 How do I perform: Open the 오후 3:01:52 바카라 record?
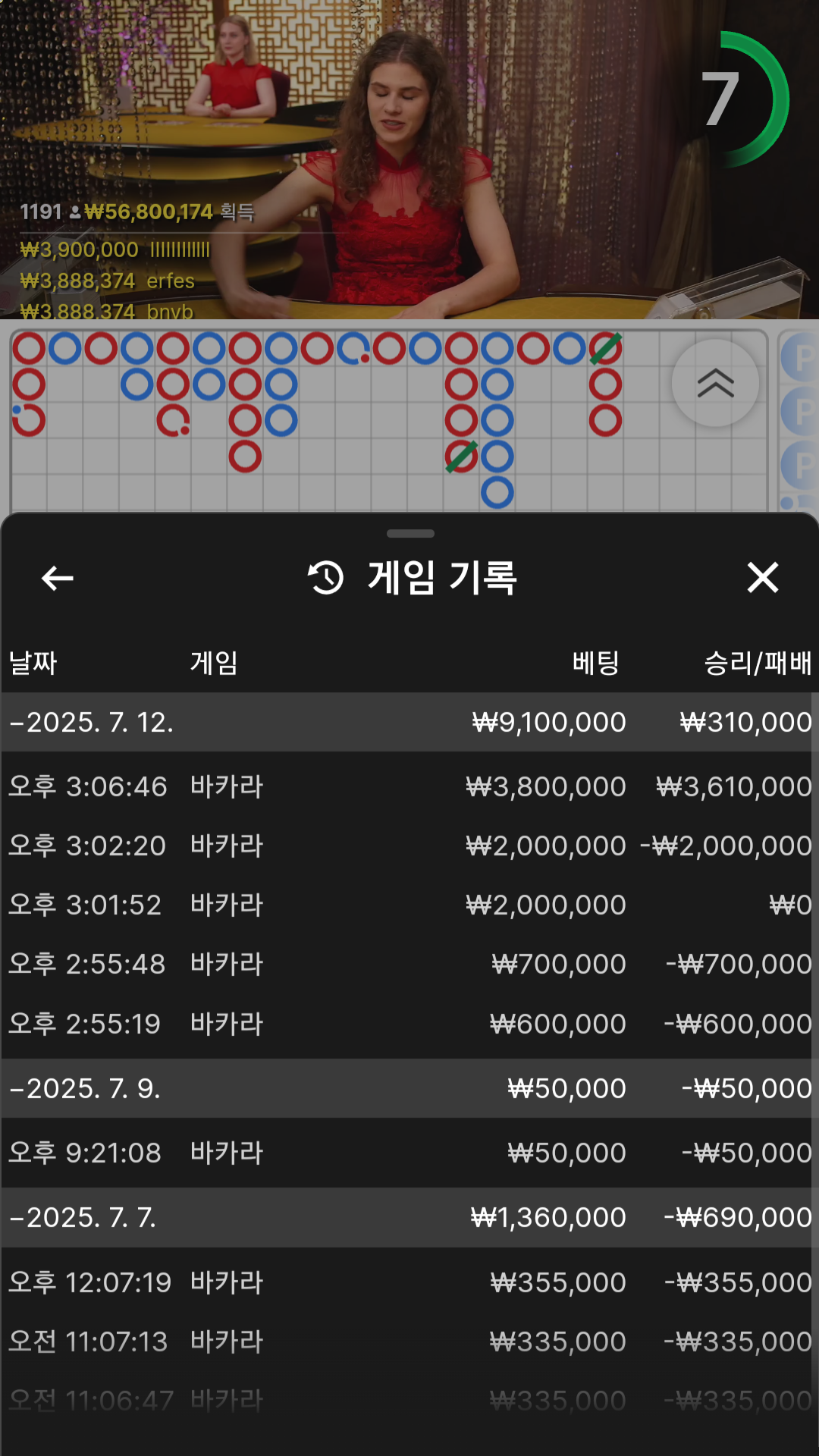(409, 905)
